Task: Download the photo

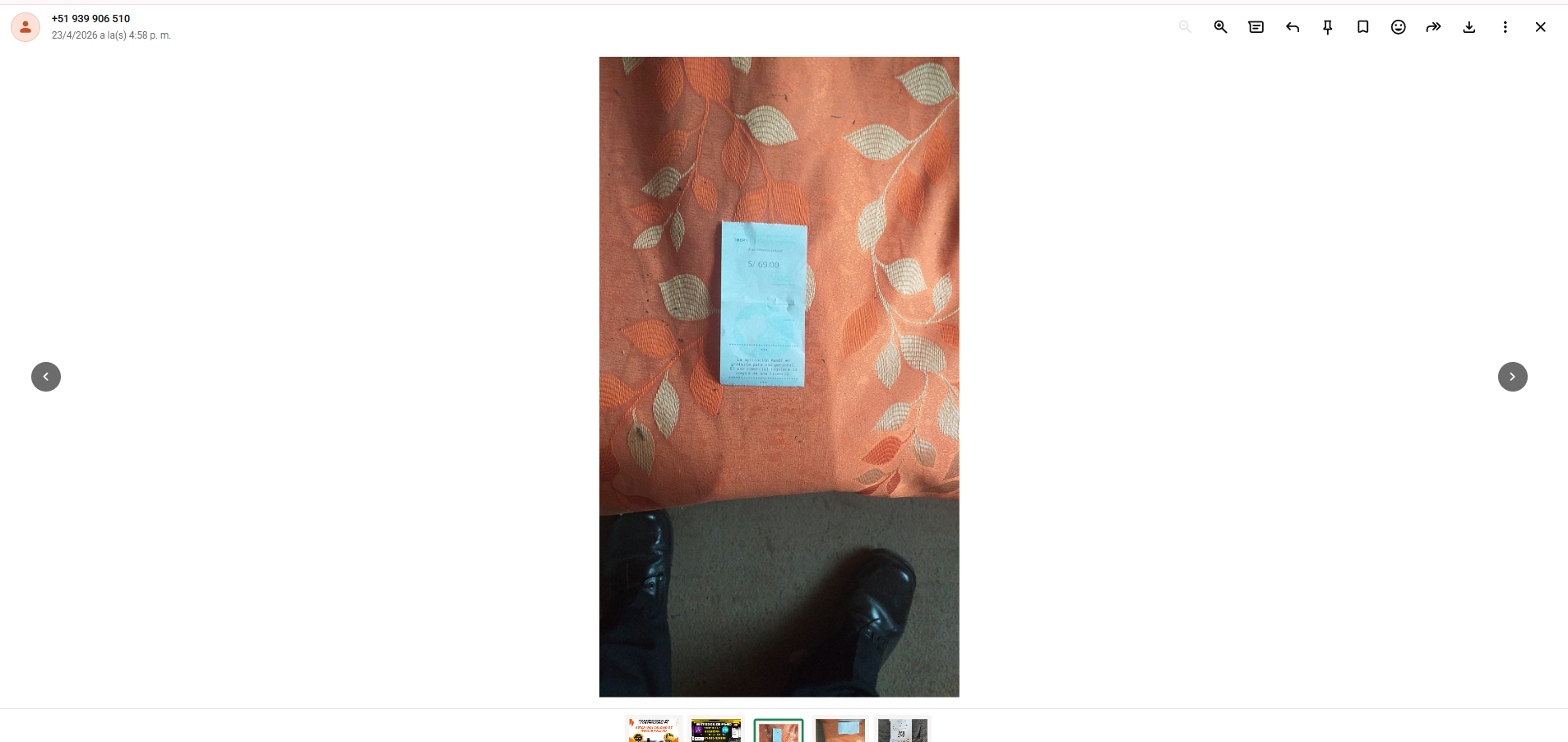Action: (1469, 27)
